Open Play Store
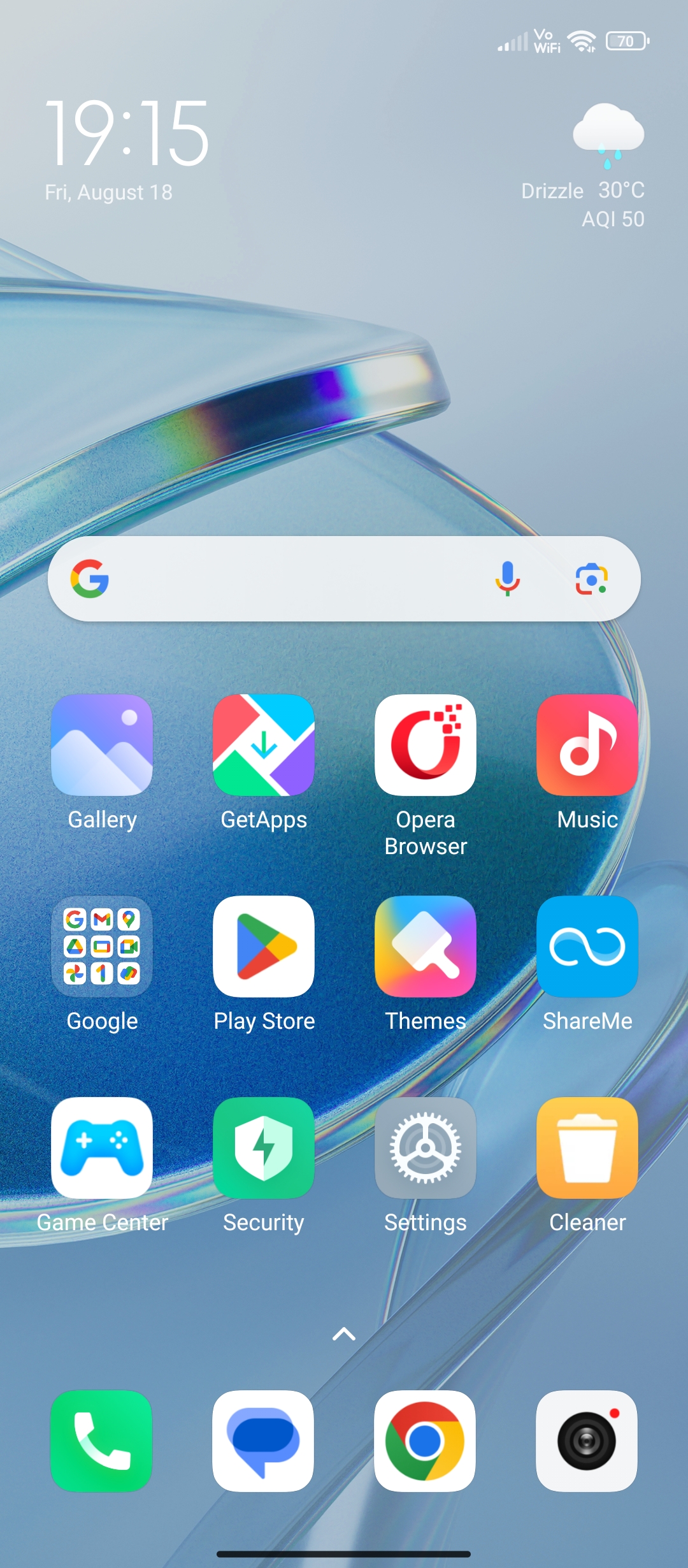This screenshot has height=1568, width=688. (264, 946)
